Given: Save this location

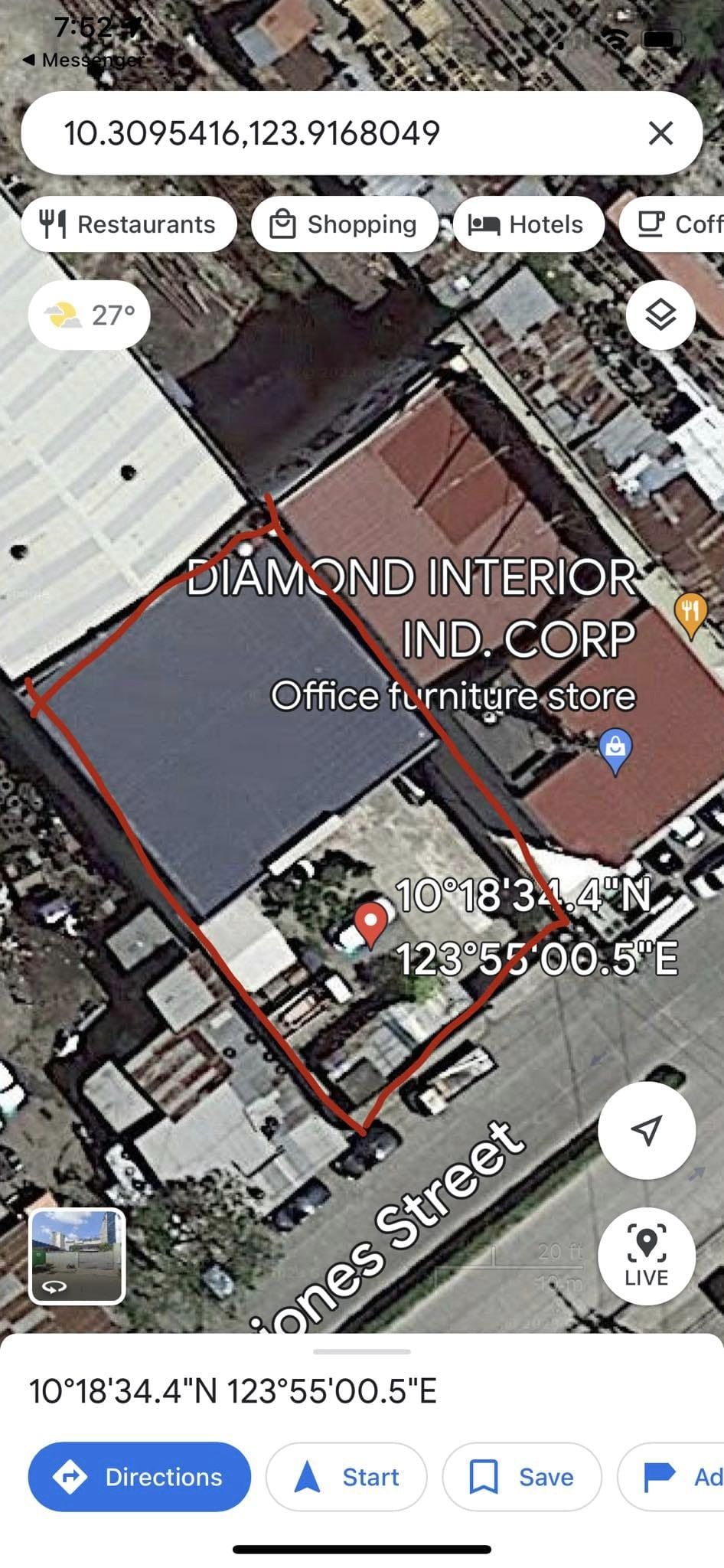Looking at the screenshot, I should [522, 1477].
